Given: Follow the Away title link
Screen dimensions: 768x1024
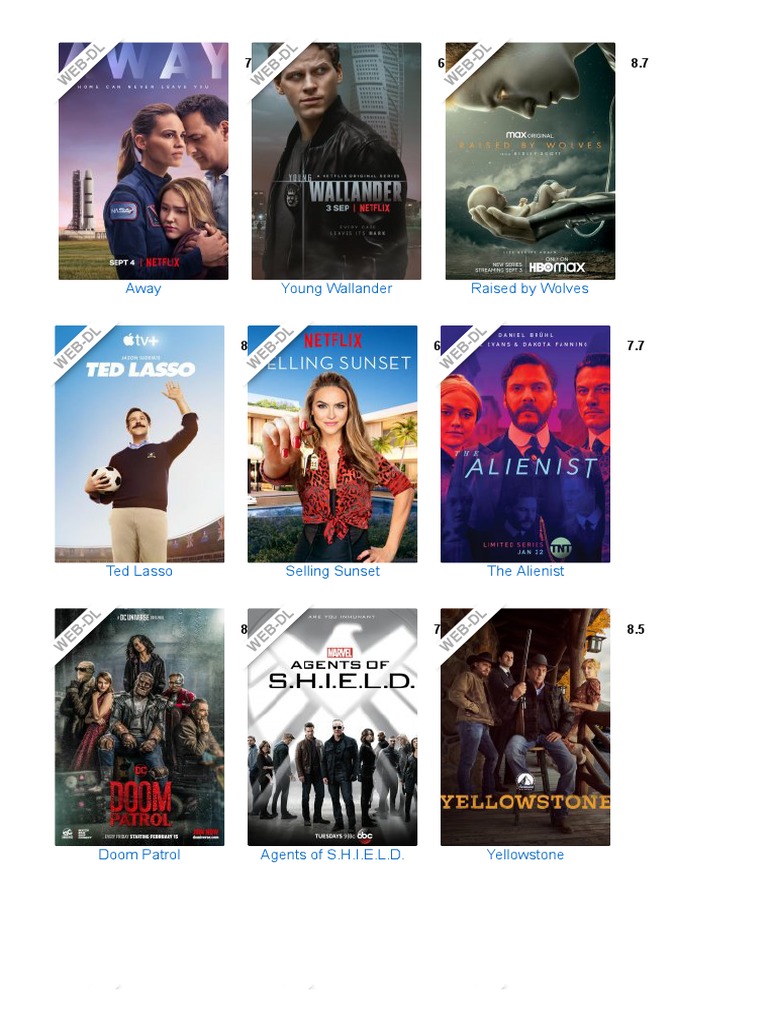Looking at the screenshot, I should (x=143, y=289).
